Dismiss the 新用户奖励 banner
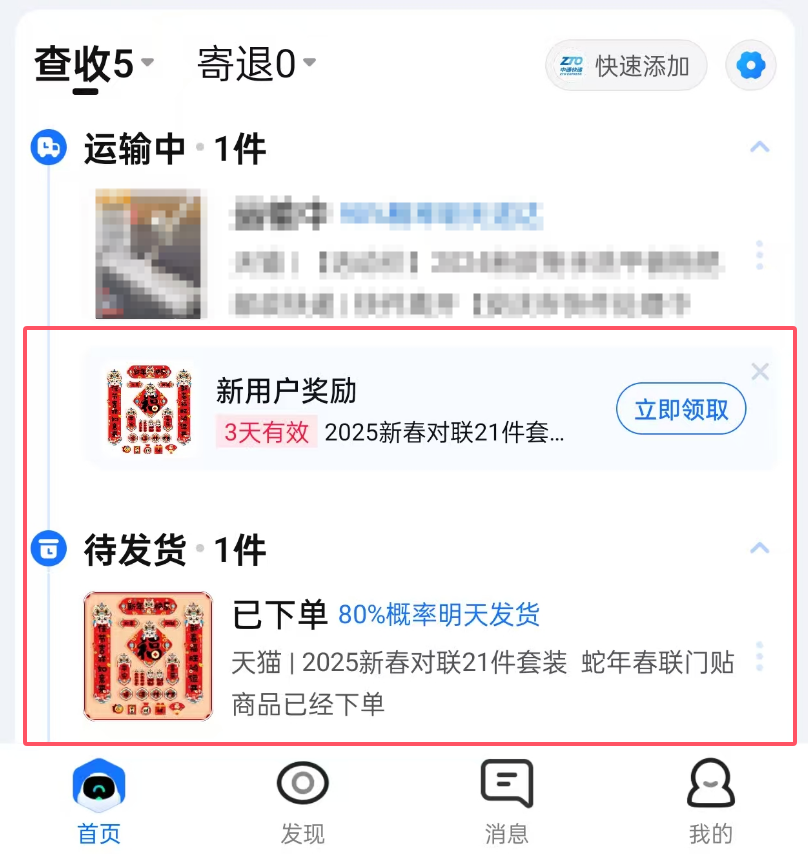 pos(760,372)
